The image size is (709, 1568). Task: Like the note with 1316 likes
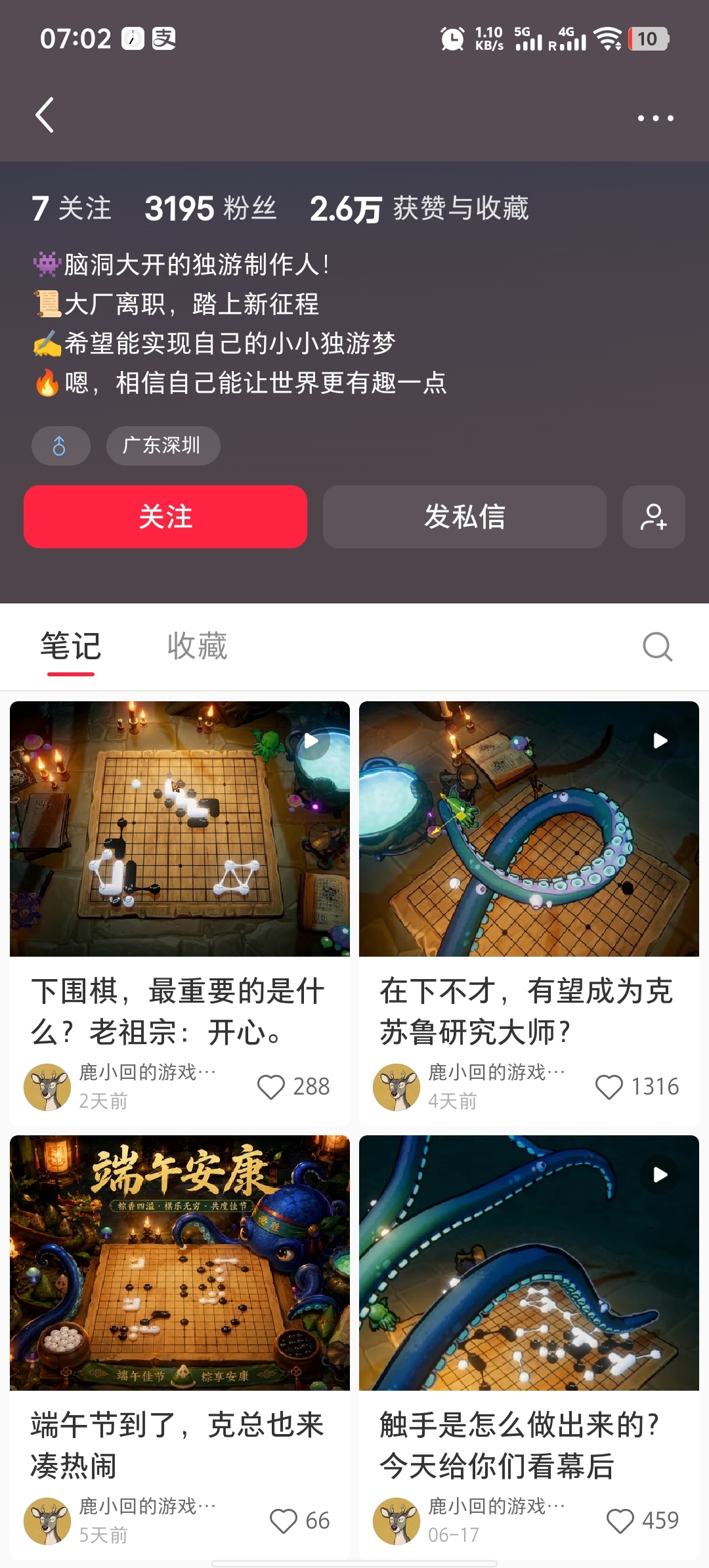[609, 1087]
